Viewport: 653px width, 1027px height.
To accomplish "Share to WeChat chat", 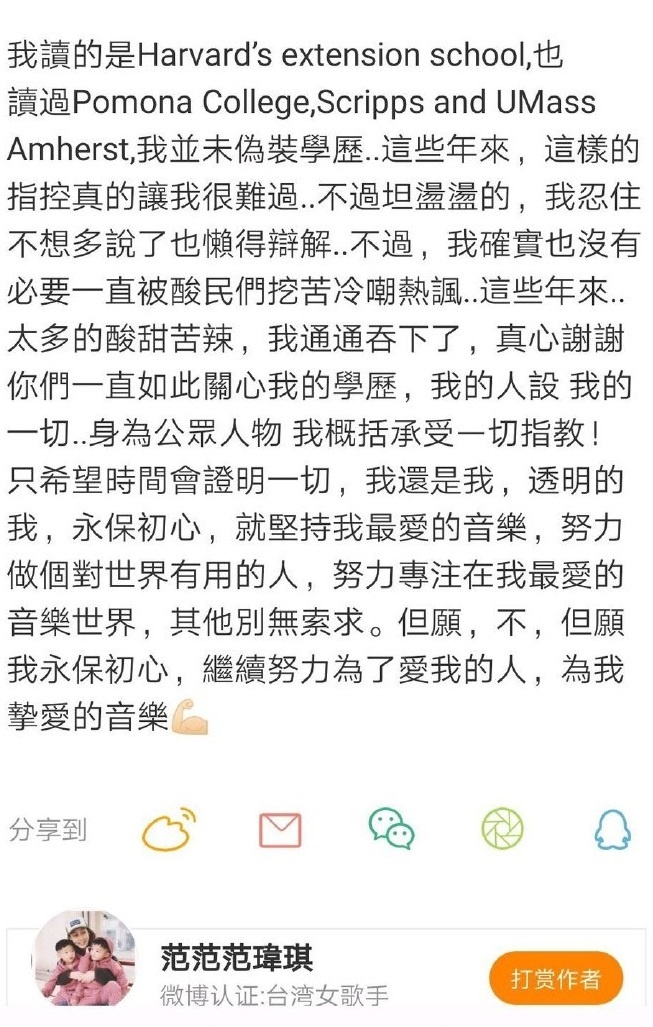I will [391, 829].
